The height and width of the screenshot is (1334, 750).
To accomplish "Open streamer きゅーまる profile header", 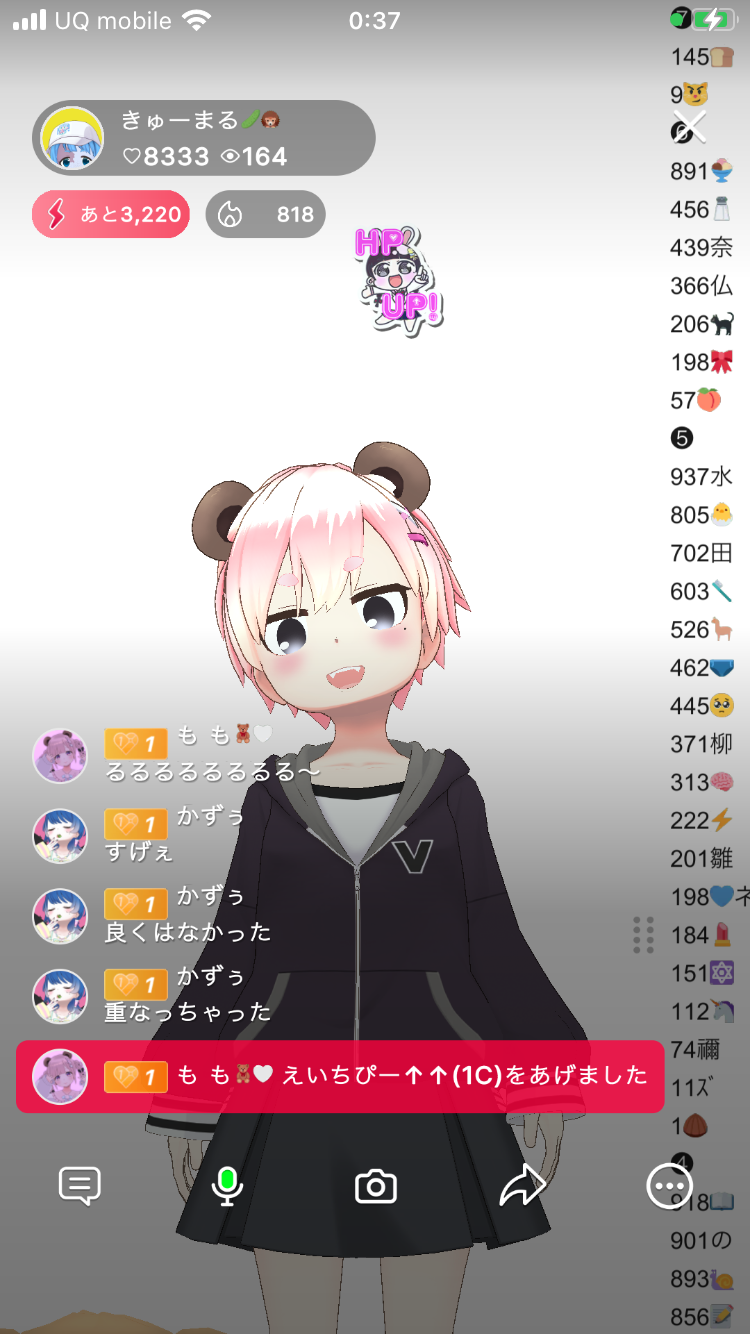I will [204, 138].
